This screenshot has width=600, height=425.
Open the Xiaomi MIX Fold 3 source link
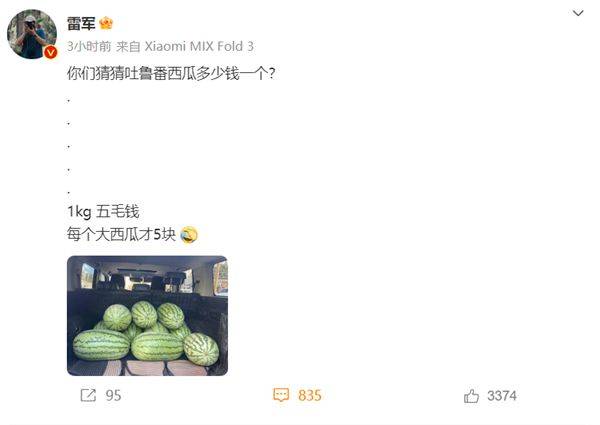199,46
